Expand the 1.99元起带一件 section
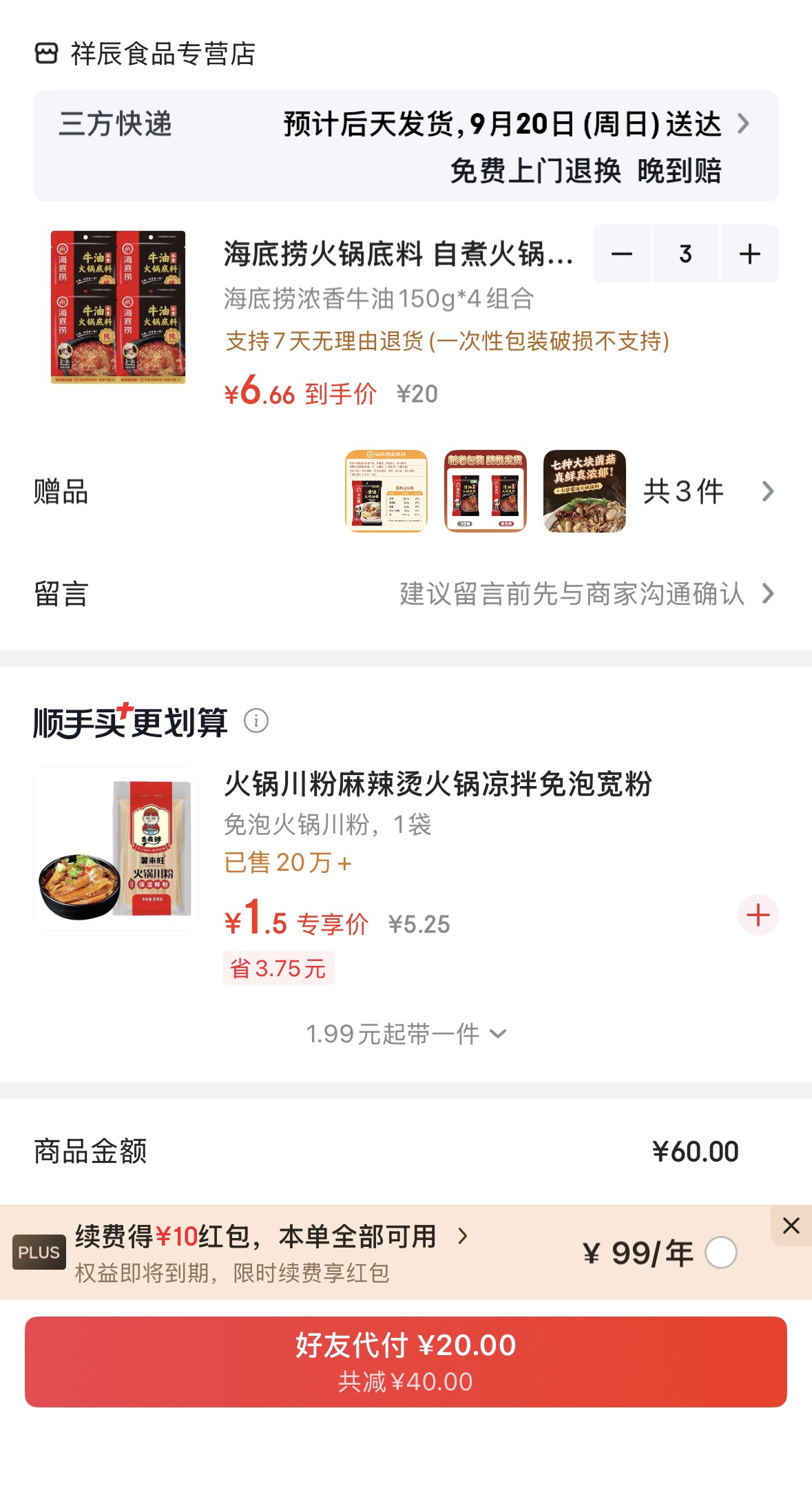The image size is (812, 1486). [x=406, y=1033]
